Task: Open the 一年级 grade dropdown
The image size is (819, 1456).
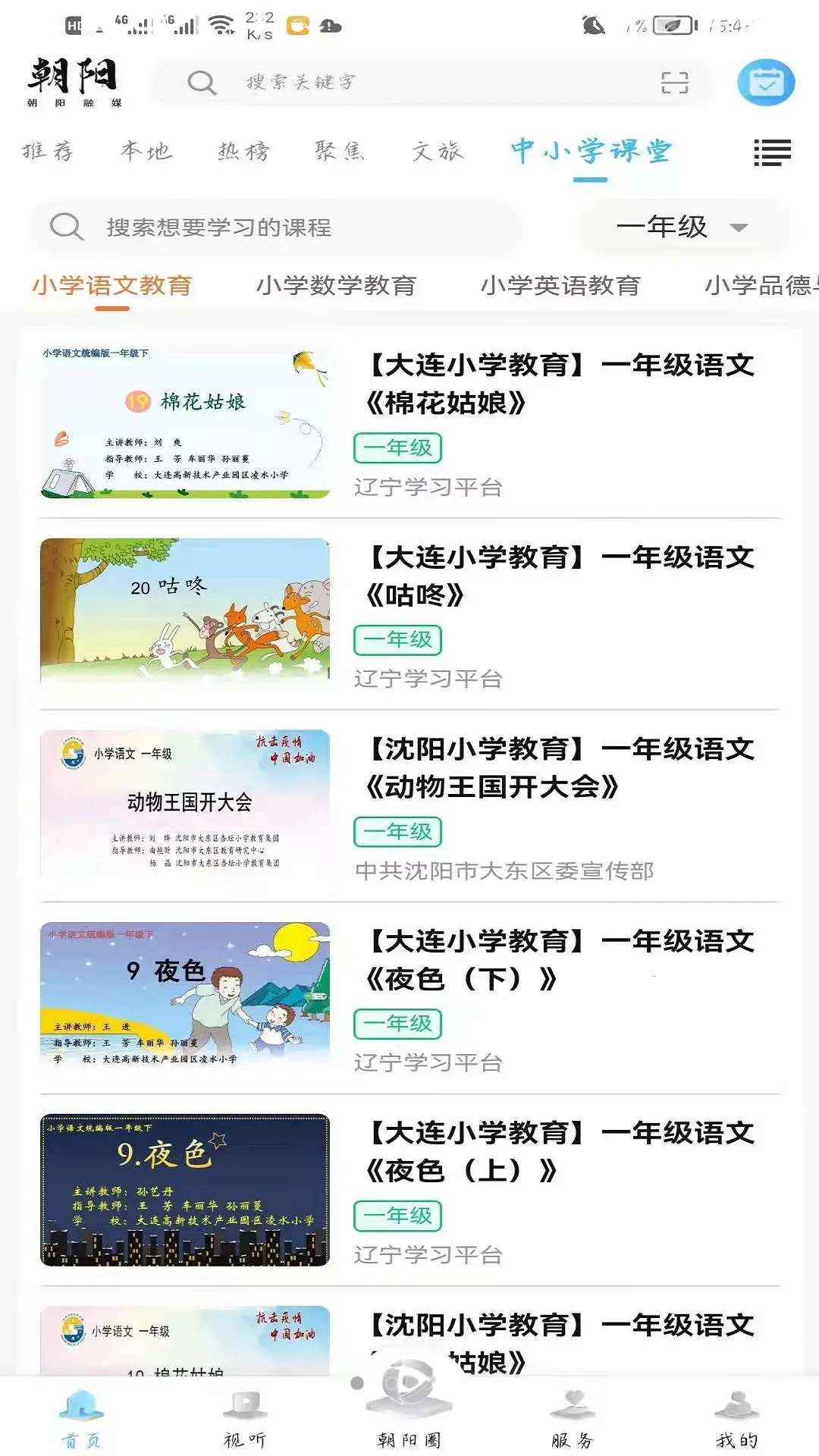Action: tap(666, 226)
